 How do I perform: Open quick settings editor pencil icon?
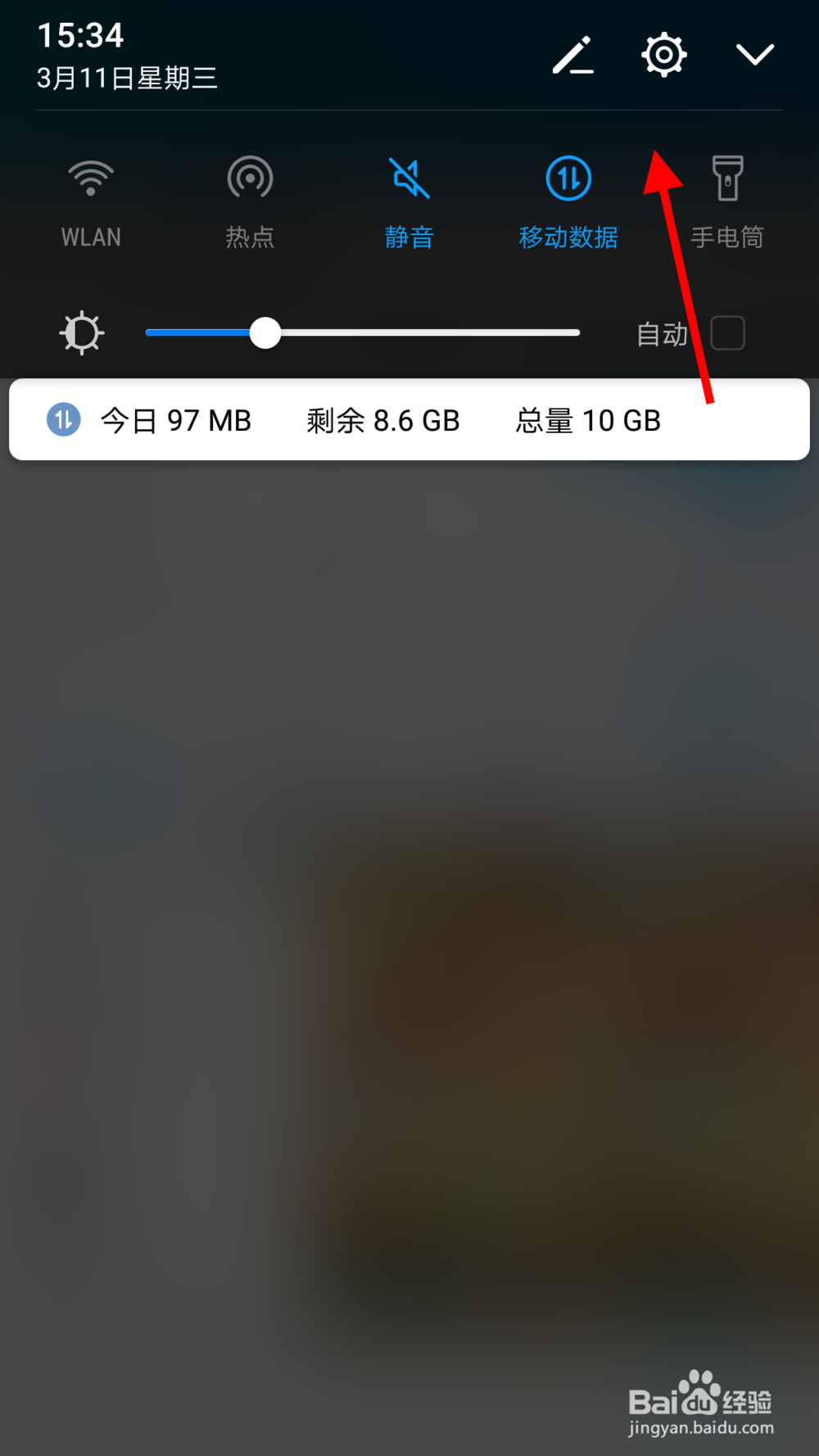tap(573, 53)
